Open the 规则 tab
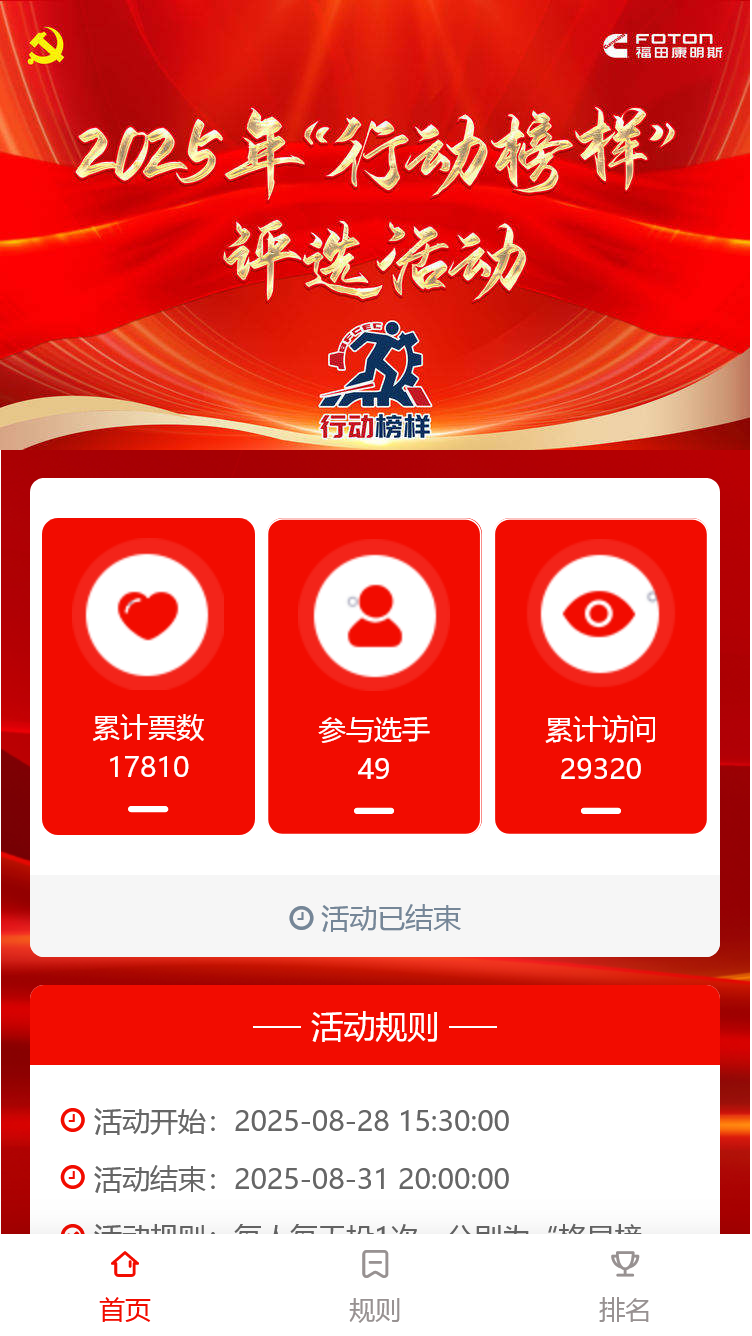752x1336 pixels. pyautogui.click(x=375, y=1285)
